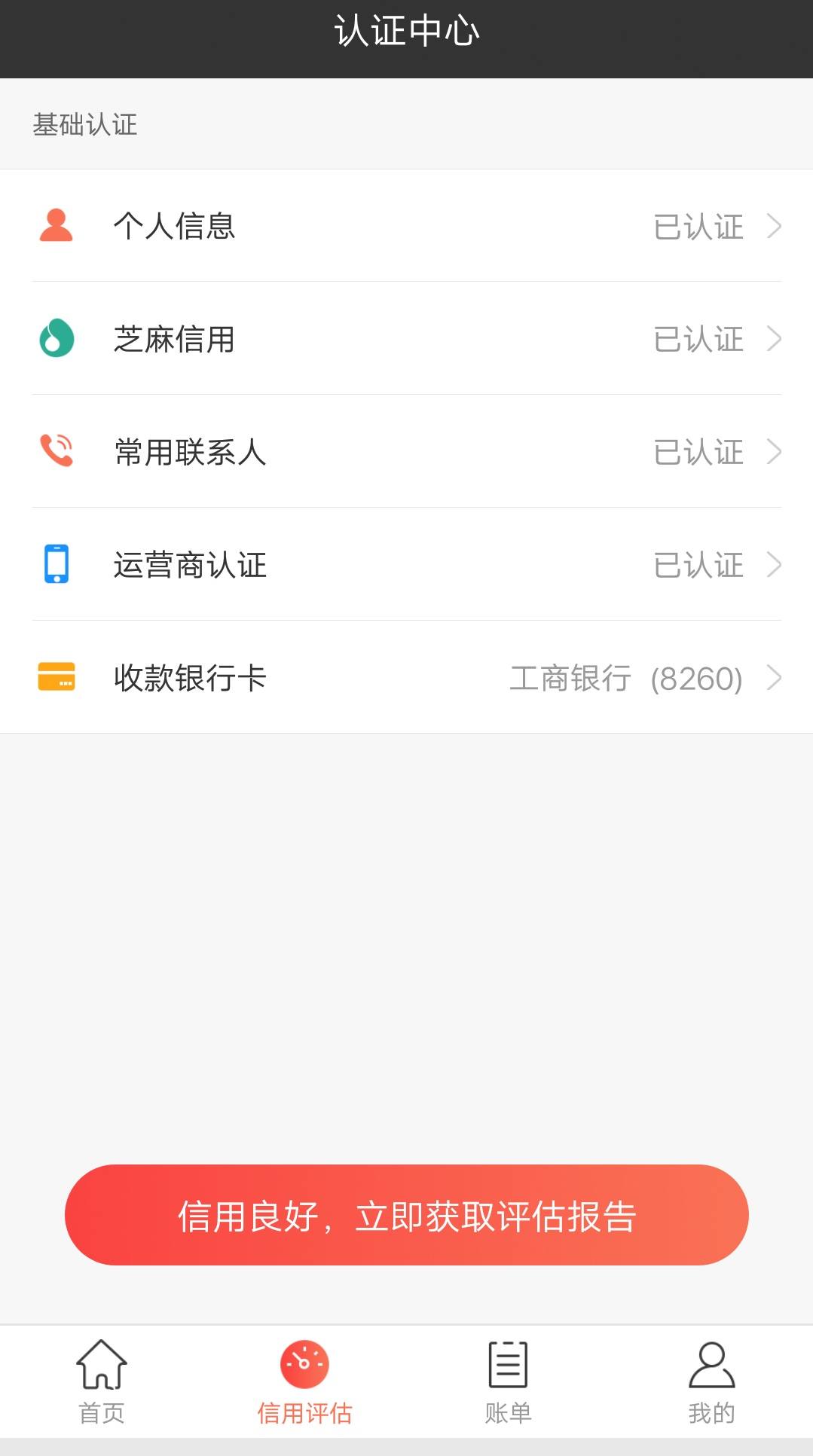This screenshot has width=813, height=1456.
Task: Open the 常用联系人 row
Action: click(x=406, y=451)
